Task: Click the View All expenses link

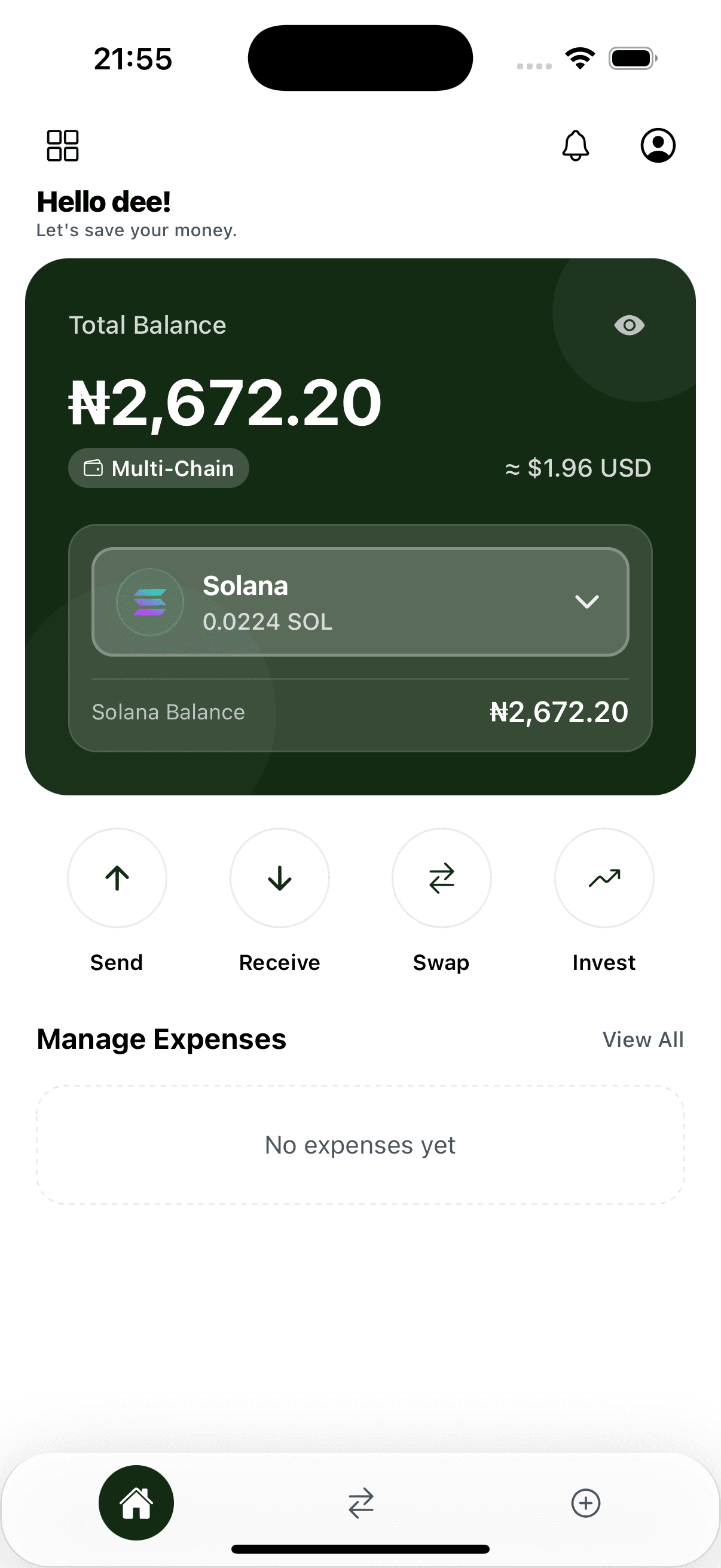Action: click(x=643, y=1039)
